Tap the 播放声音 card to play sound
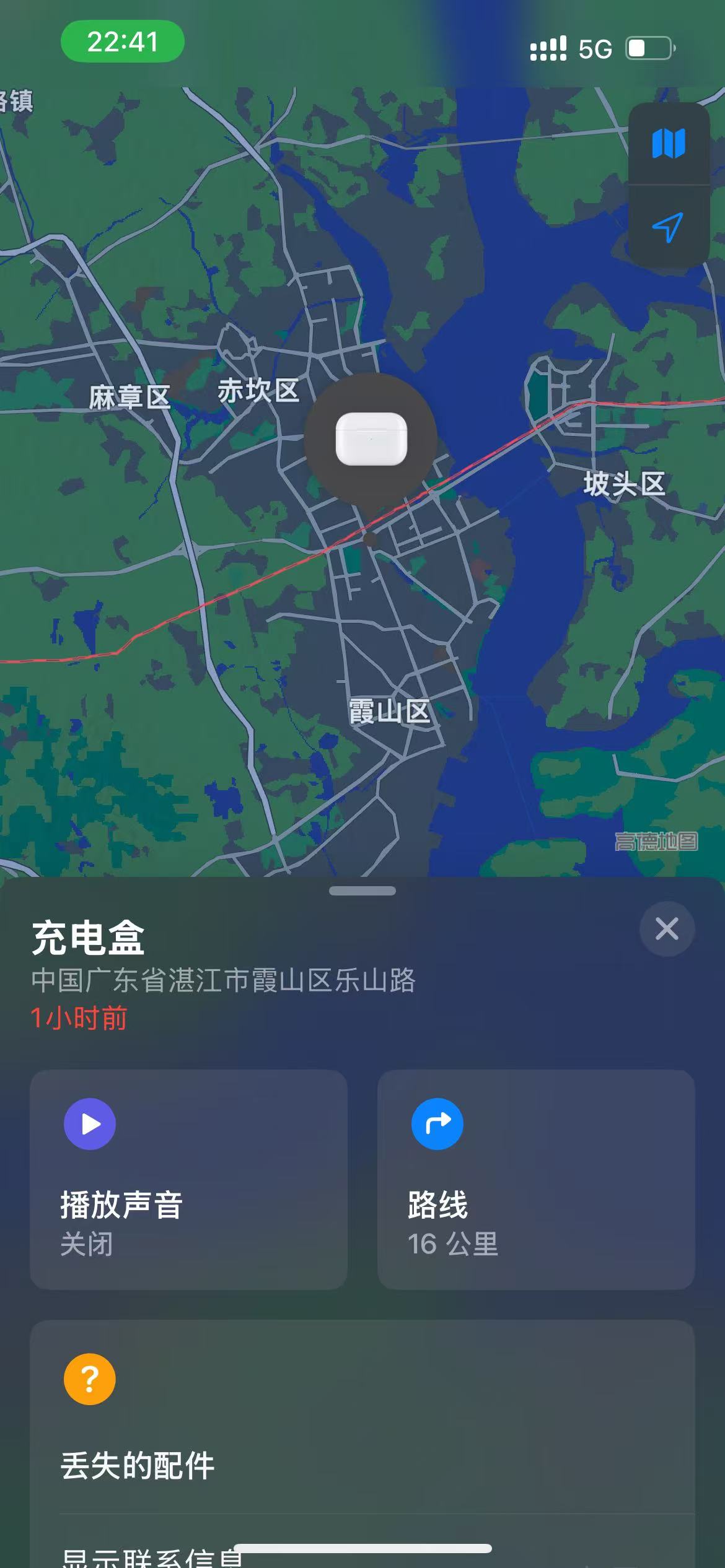This screenshot has width=725, height=1568. click(x=188, y=1179)
